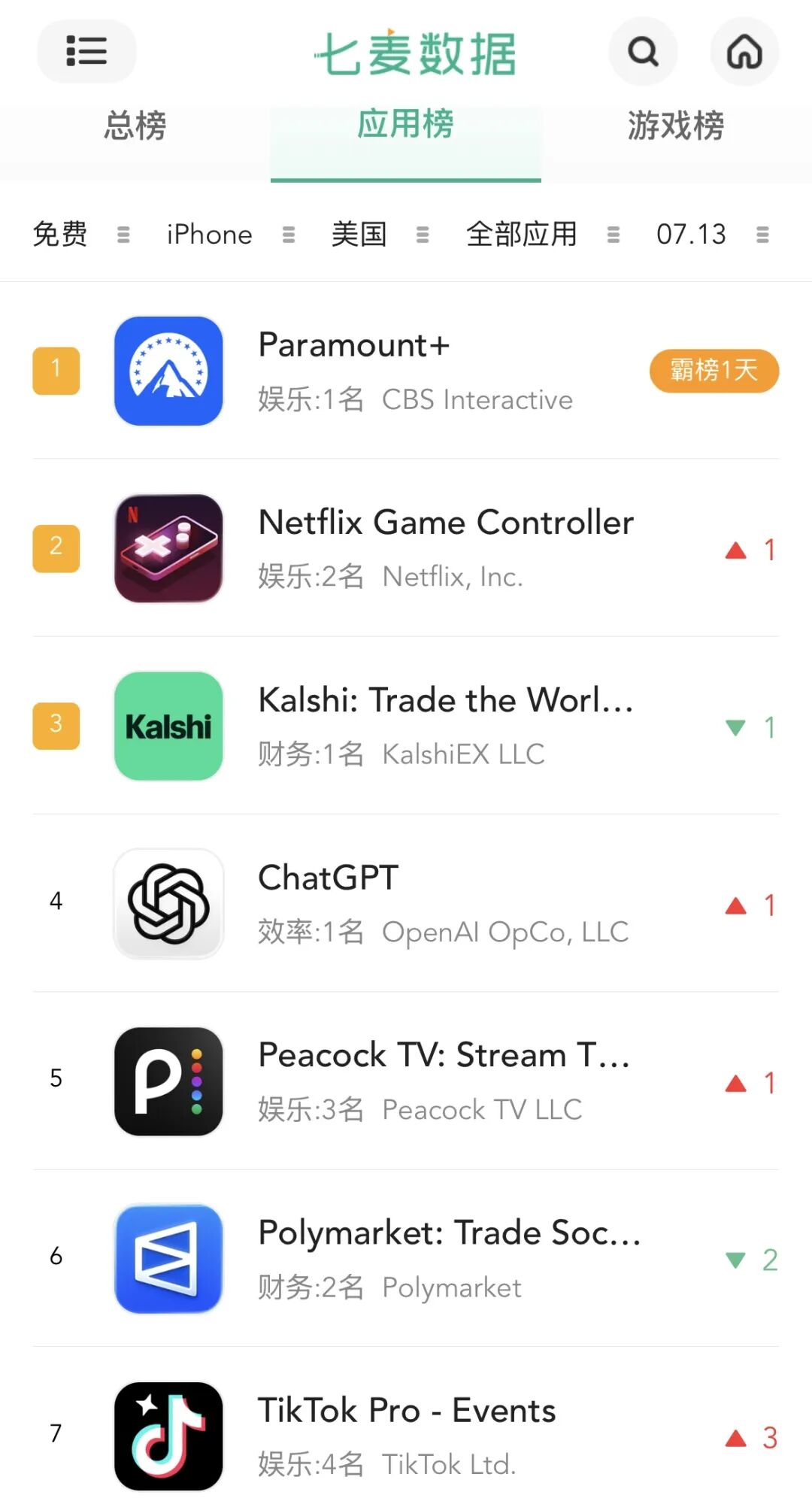Open the search icon
This screenshot has height=1501, width=812.
[x=643, y=51]
